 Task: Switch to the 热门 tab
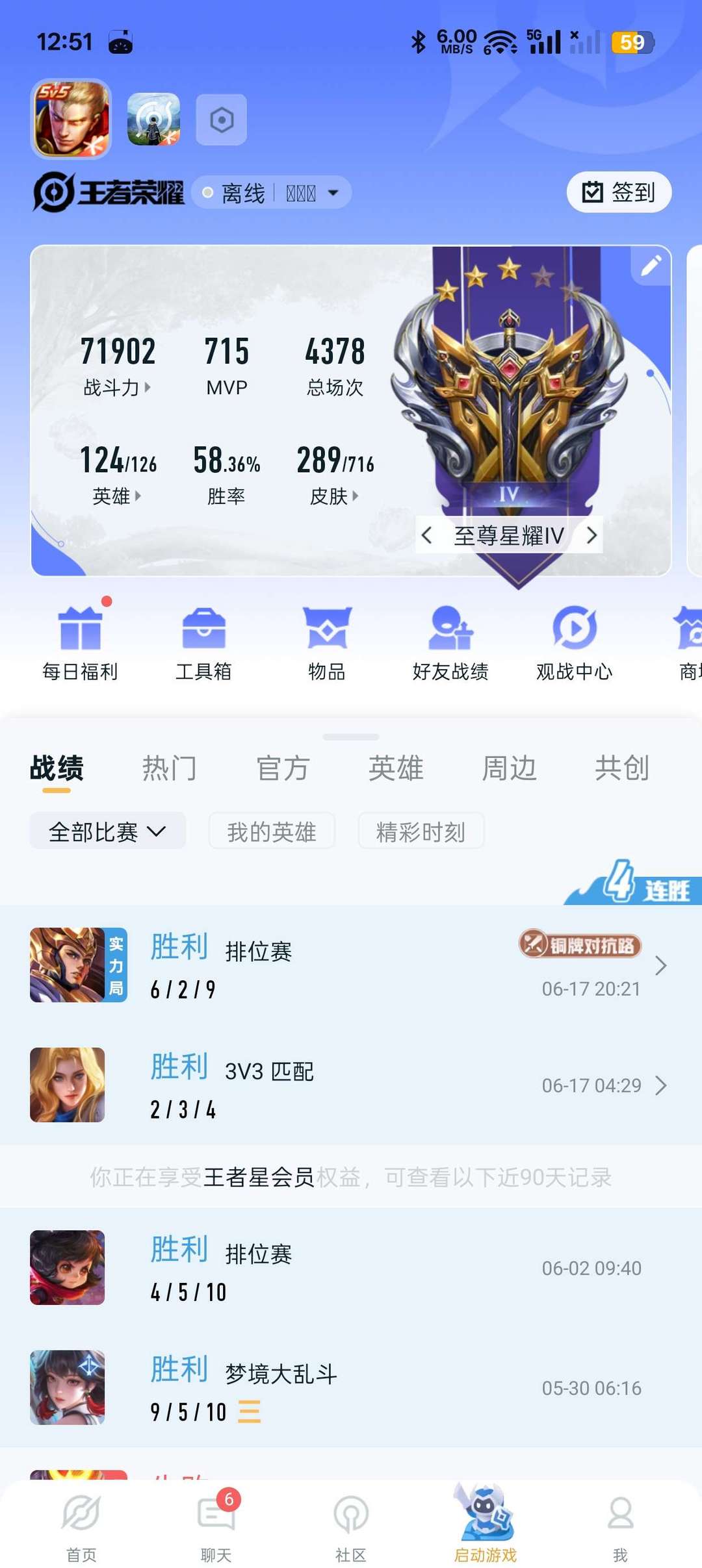pyautogui.click(x=169, y=768)
